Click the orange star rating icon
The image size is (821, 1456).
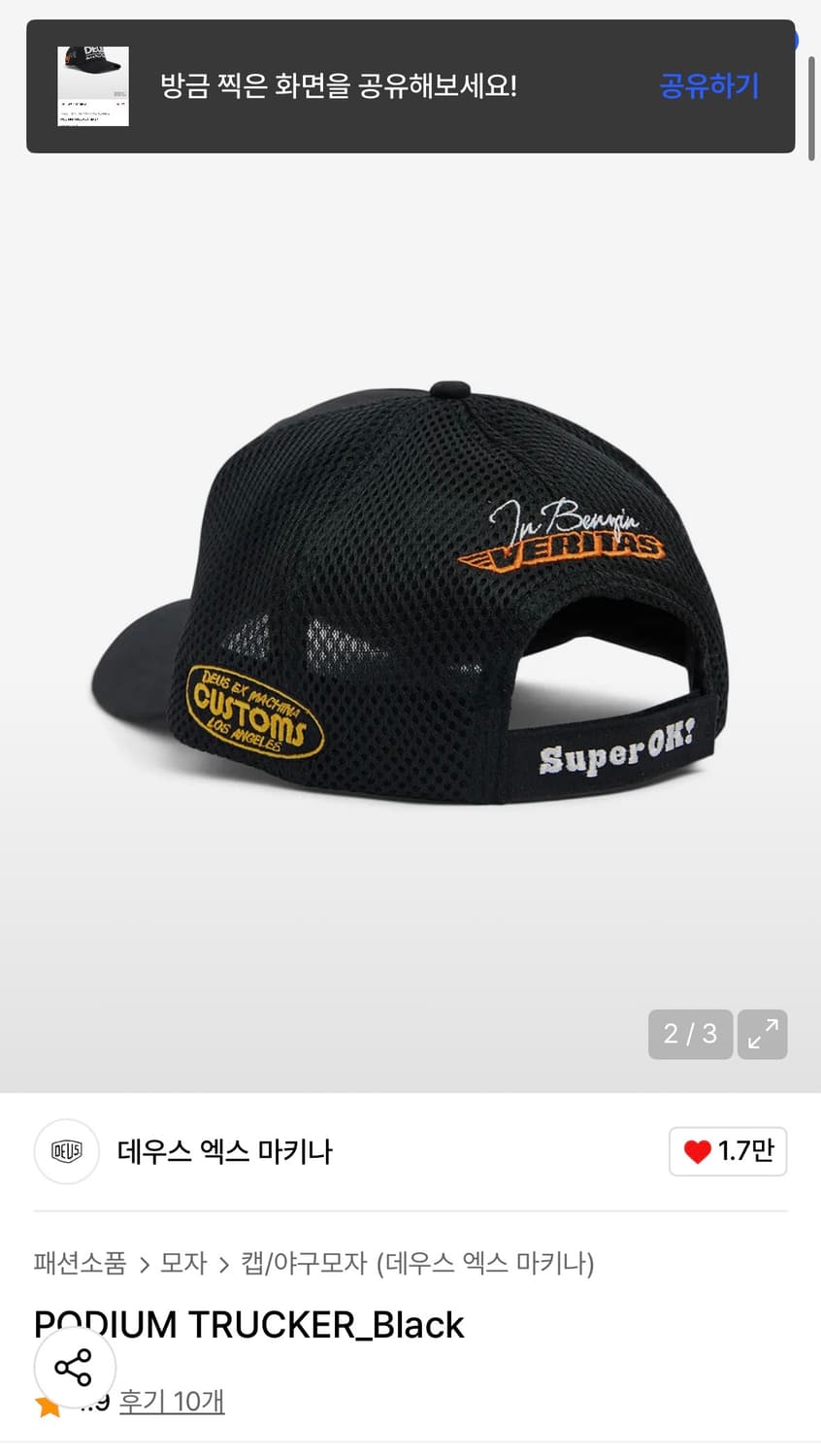pos(47,1402)
